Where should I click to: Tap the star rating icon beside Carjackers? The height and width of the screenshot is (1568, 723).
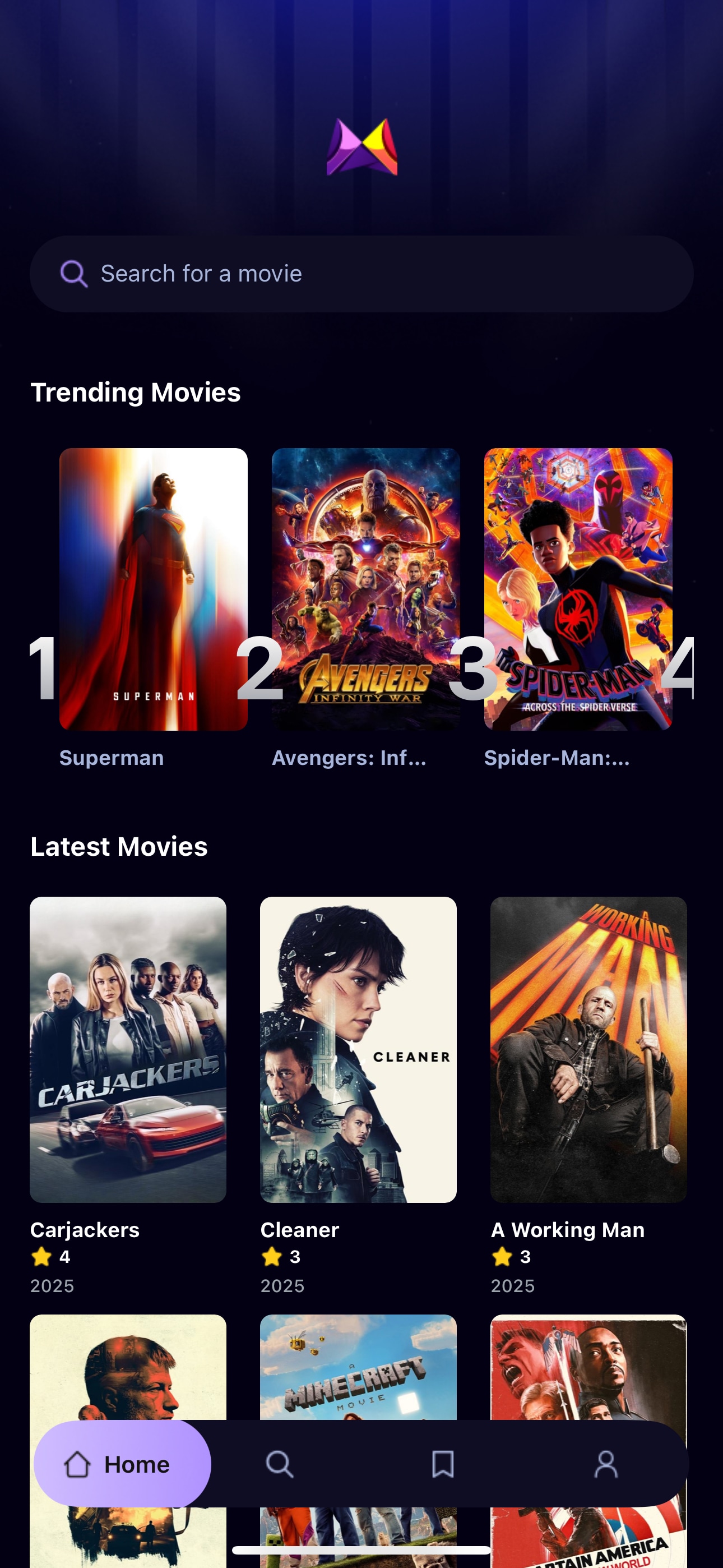41,1256
